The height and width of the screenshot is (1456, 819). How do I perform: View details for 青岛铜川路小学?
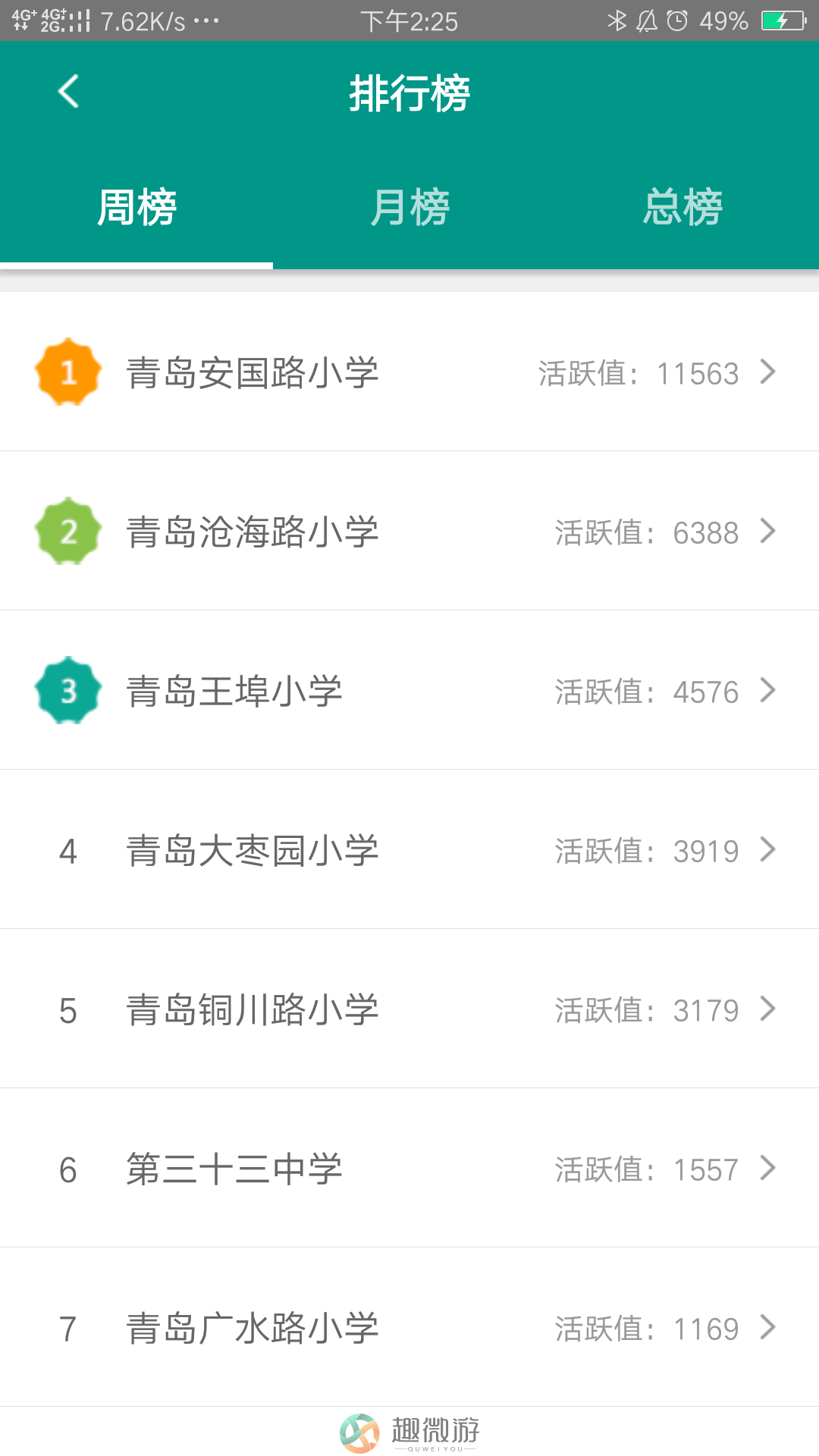(409, 1009)
